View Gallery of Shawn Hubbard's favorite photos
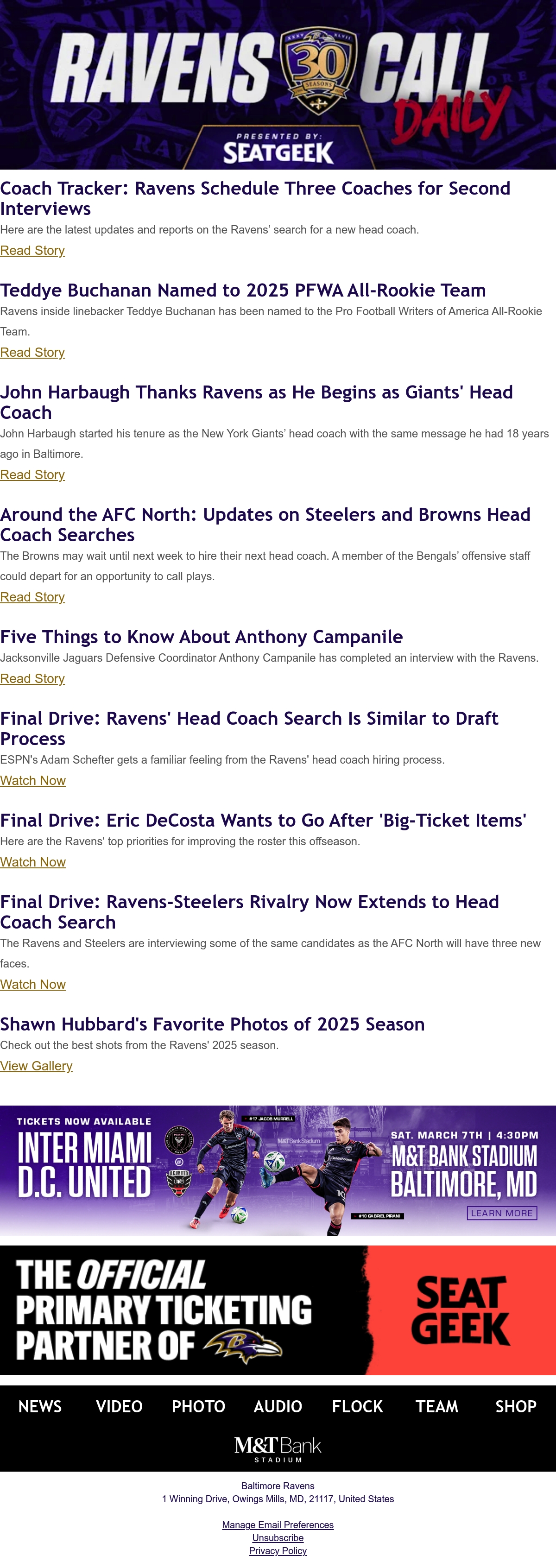Image resolution: width=556 pixels, height=1568 pixels. tap(37, 1066)
